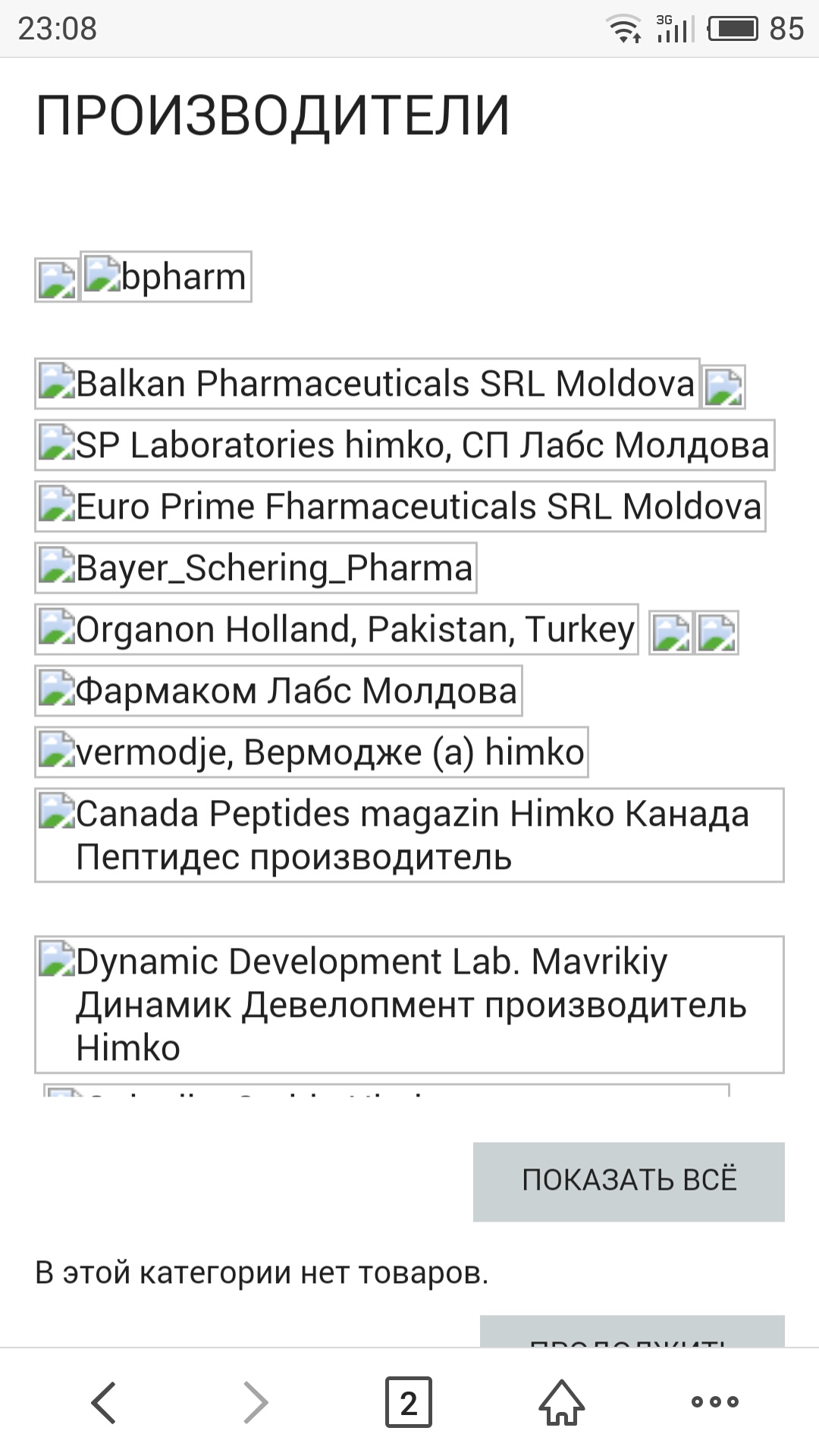Screen dimensions: 819x1456
Task: Select SP Laboratories himko manufacturer
Action: coord(405,445)
